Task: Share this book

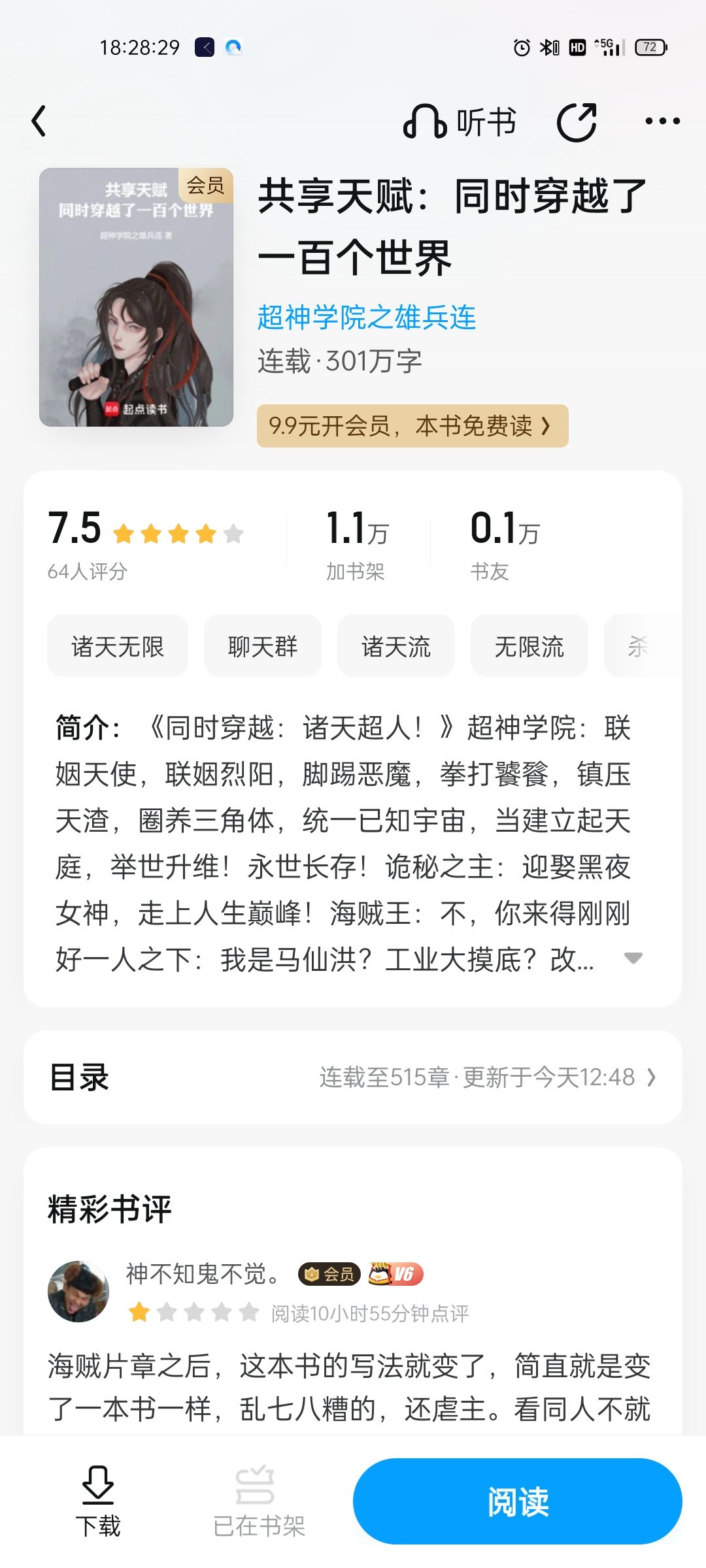Action: pyautogui.click(x=577, y=122)
